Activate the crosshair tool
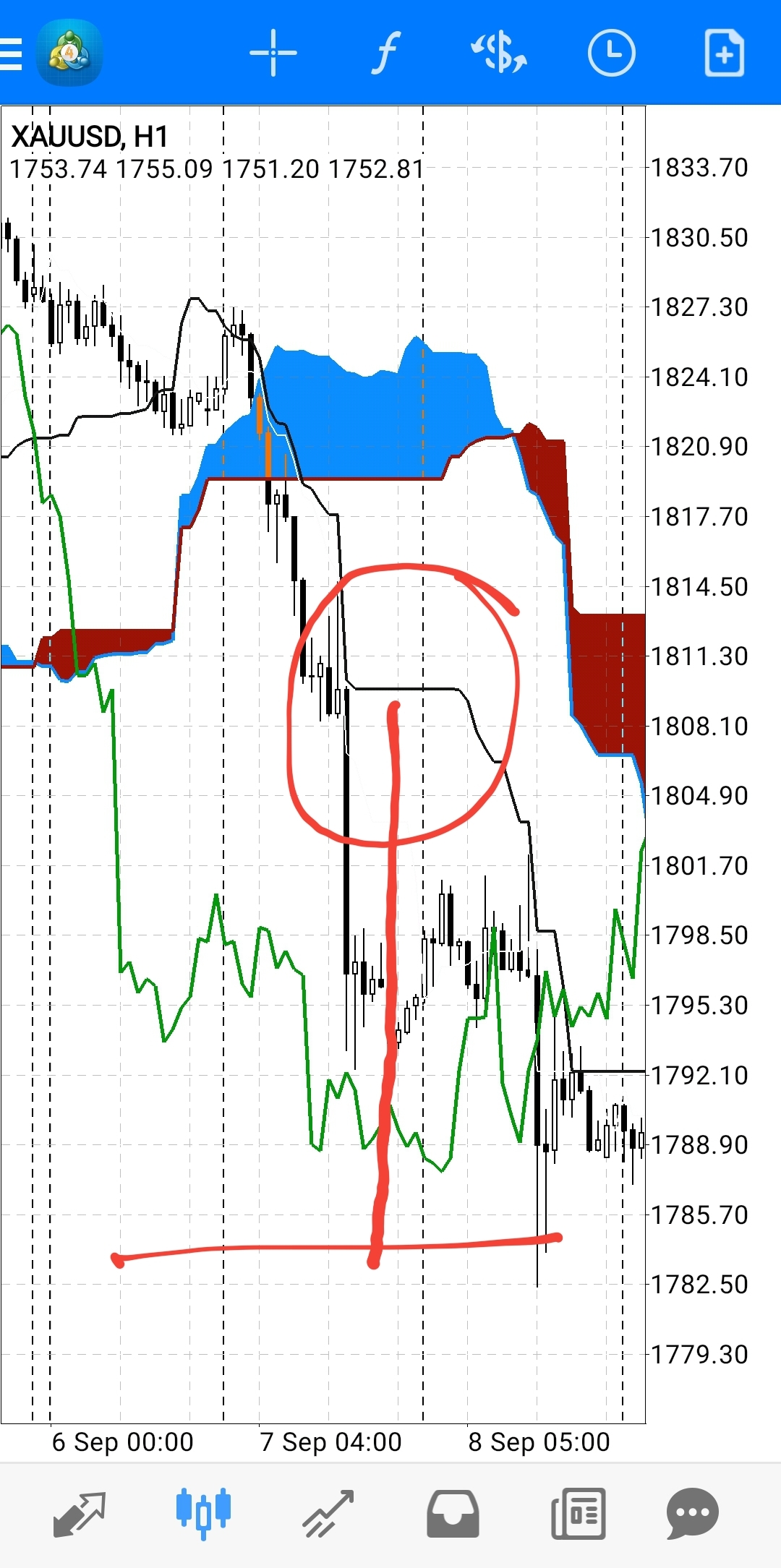 click(x=273, y=53)
